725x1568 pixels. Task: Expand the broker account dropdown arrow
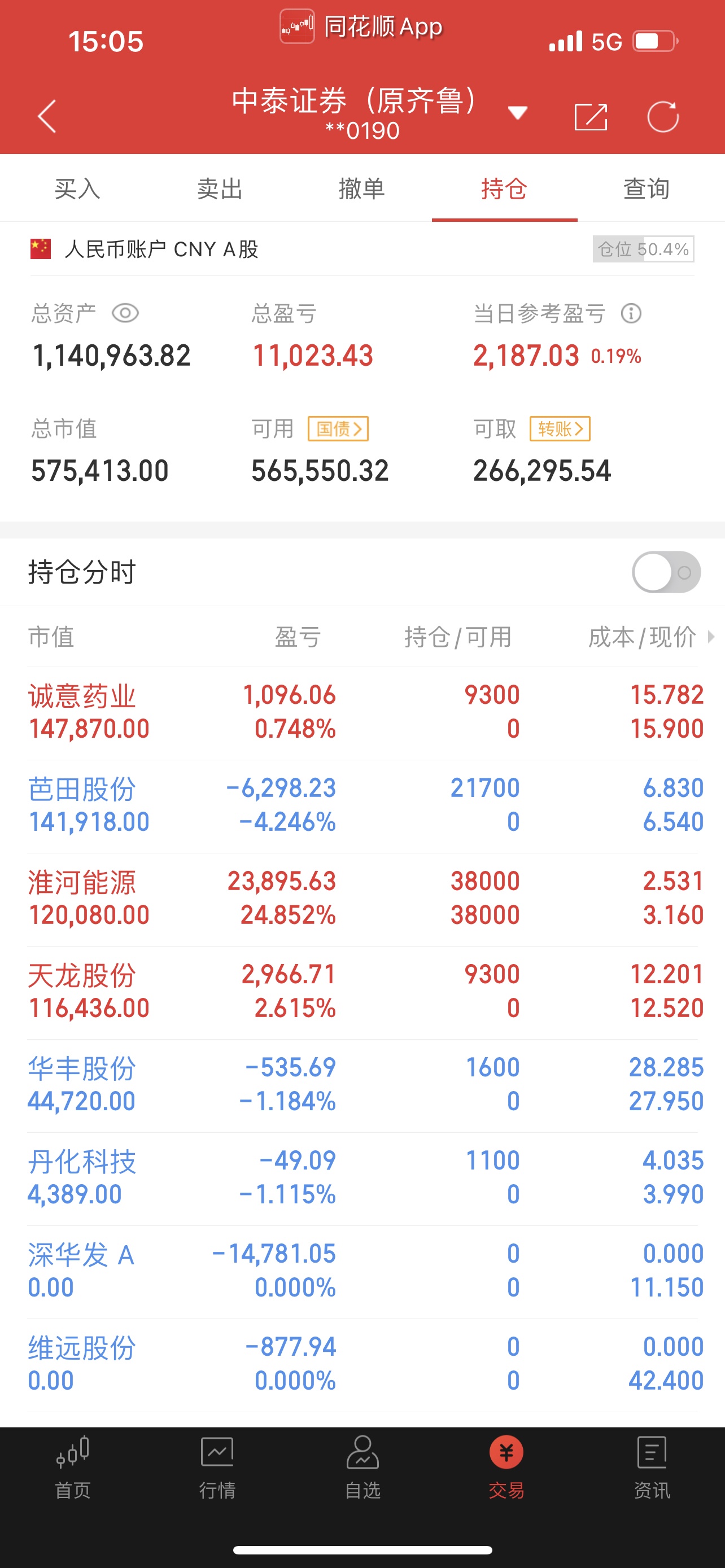pyautogui.click(x=517, y=113)
